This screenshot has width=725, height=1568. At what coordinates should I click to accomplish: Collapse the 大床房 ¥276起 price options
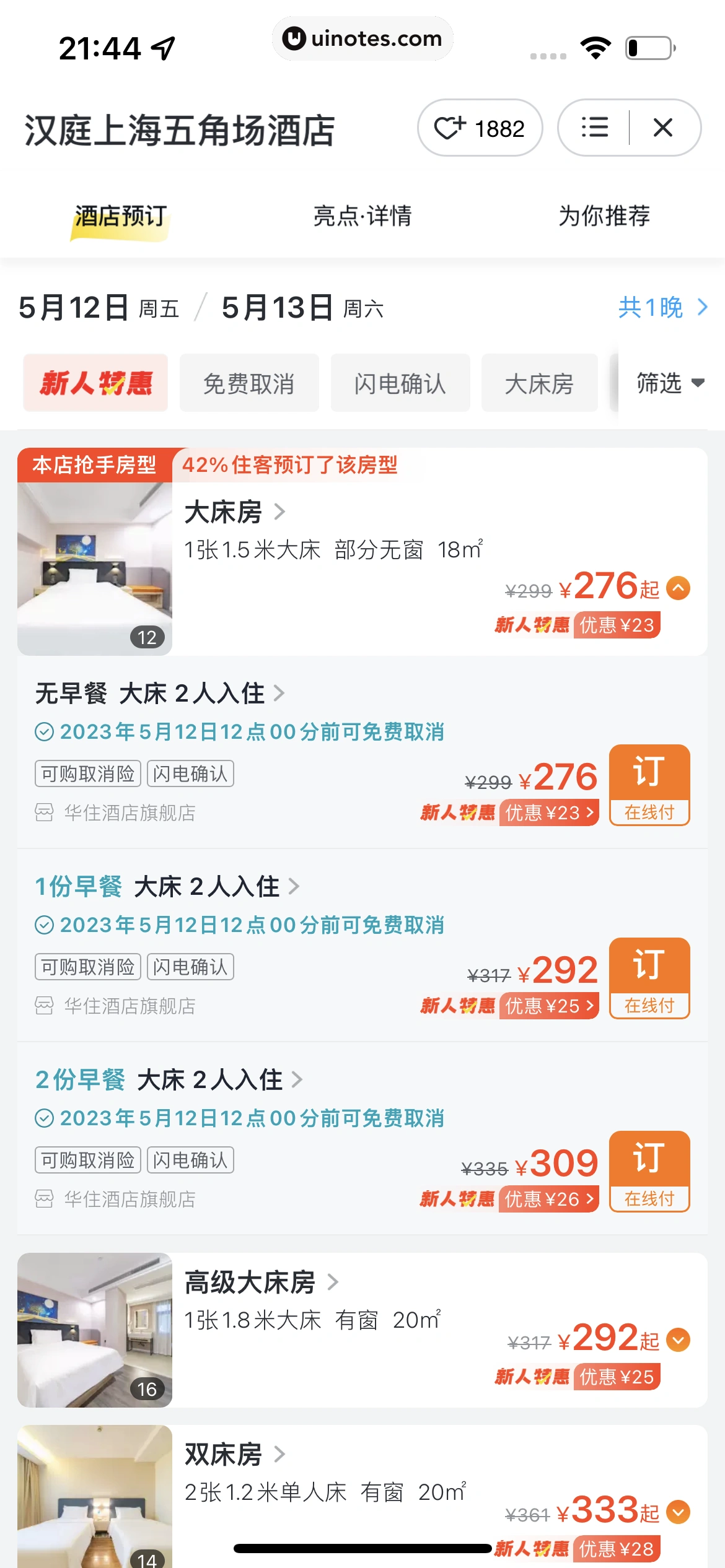click(679, 588)
